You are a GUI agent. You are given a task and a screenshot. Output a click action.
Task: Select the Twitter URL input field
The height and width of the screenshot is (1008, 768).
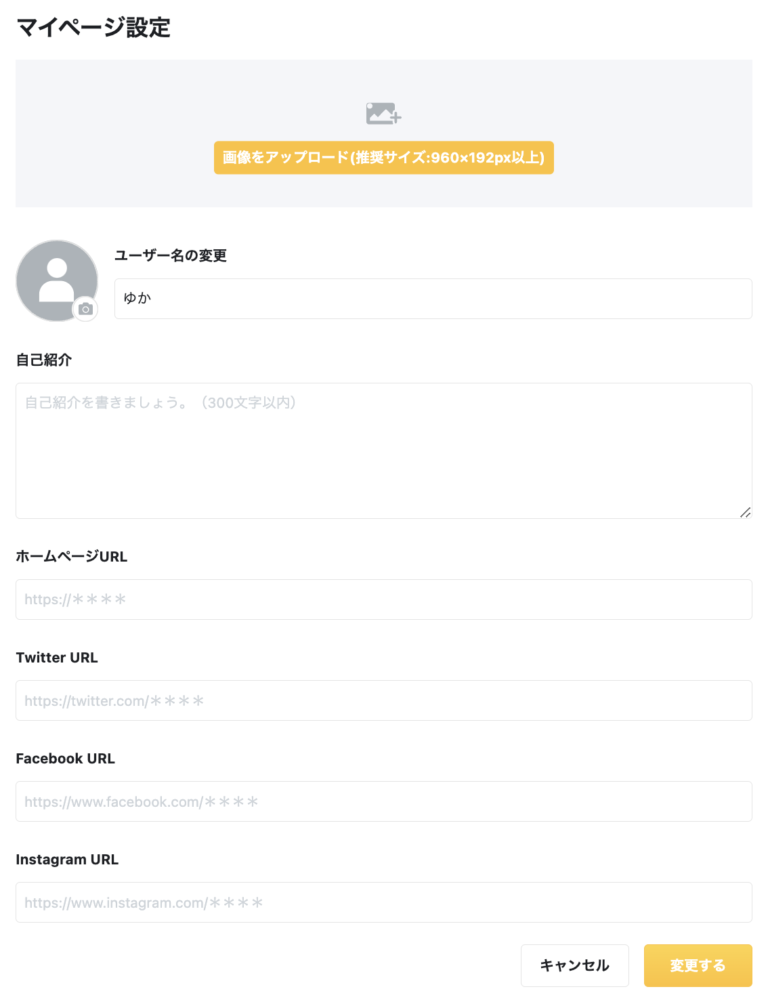pos(383,701)
